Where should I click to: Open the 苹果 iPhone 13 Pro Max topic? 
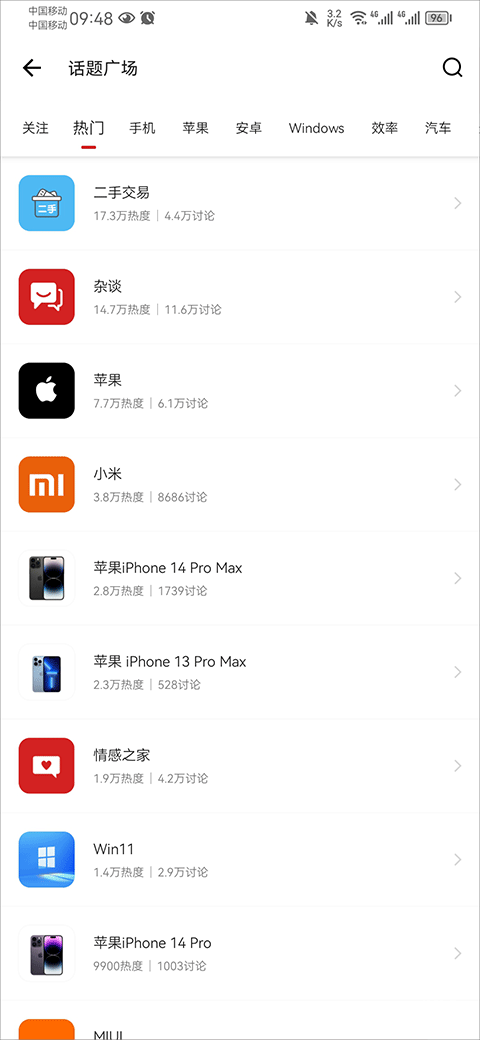point(240,672)
